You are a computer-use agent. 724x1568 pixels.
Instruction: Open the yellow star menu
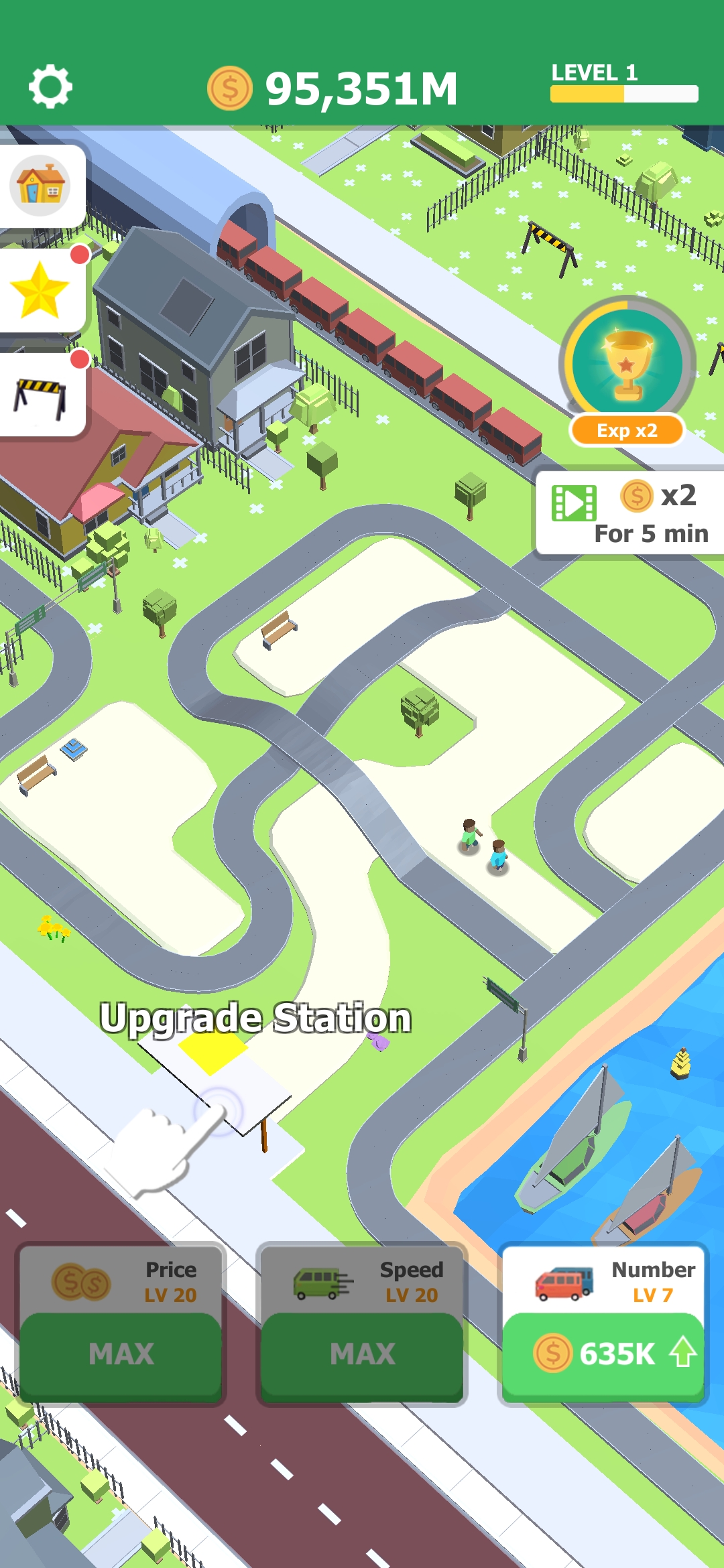pos(40,290)
